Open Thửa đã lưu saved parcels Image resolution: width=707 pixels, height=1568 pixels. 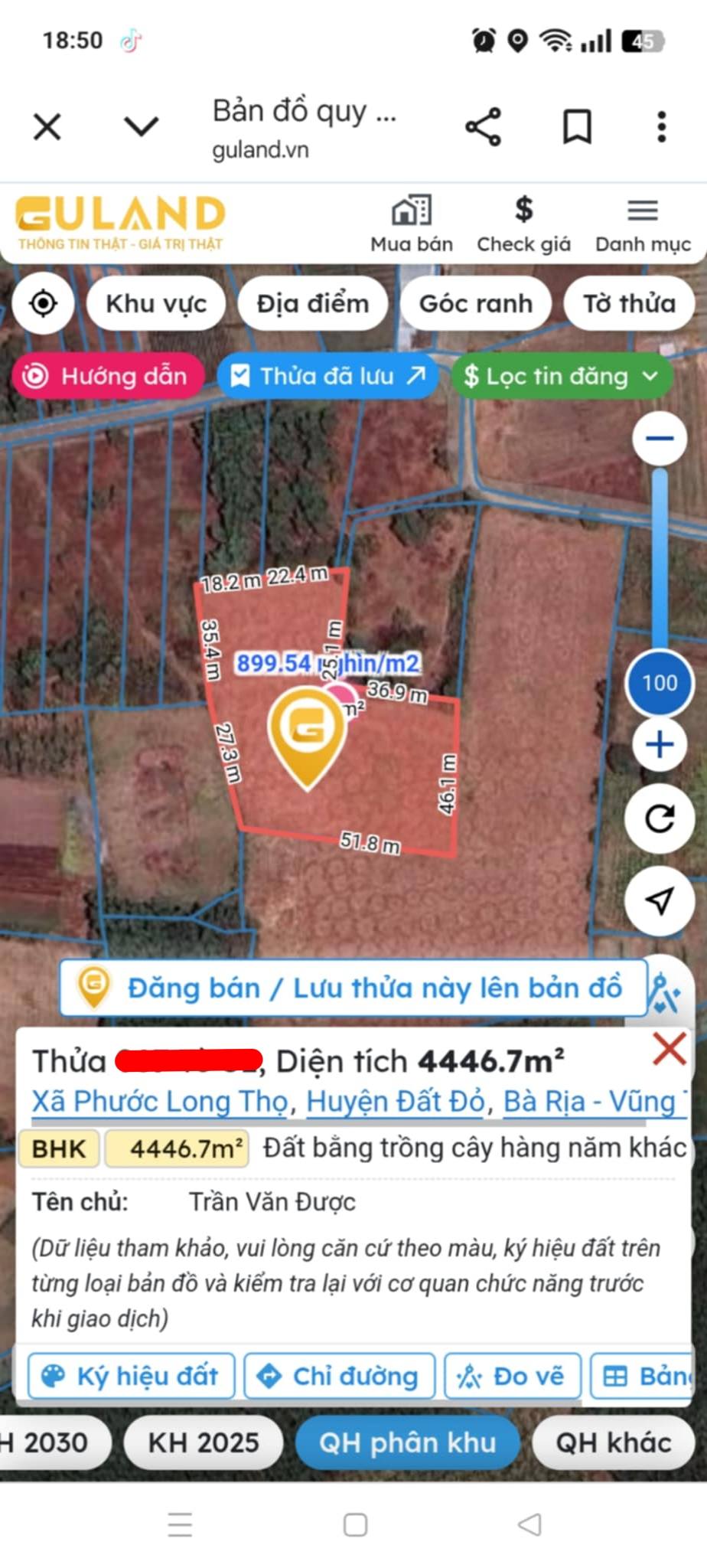point(329,376)
